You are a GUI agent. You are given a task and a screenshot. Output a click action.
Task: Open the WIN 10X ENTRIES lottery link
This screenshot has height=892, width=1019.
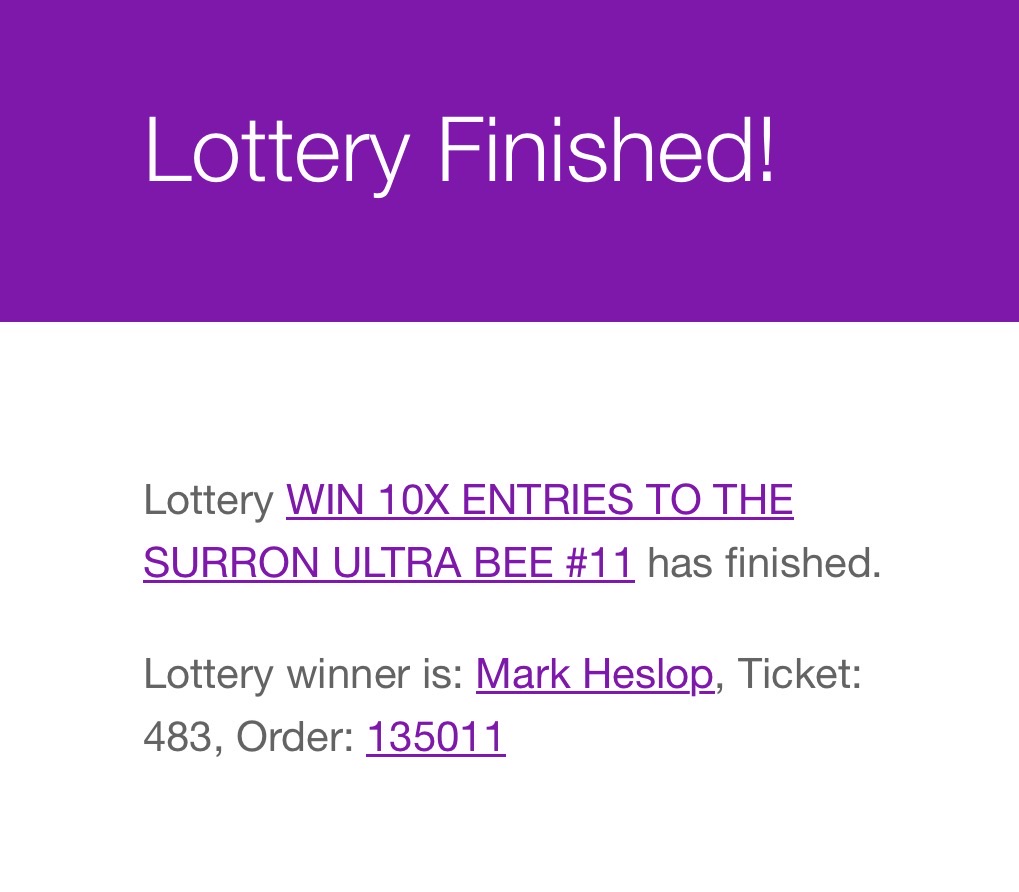(x=539, y=500)
